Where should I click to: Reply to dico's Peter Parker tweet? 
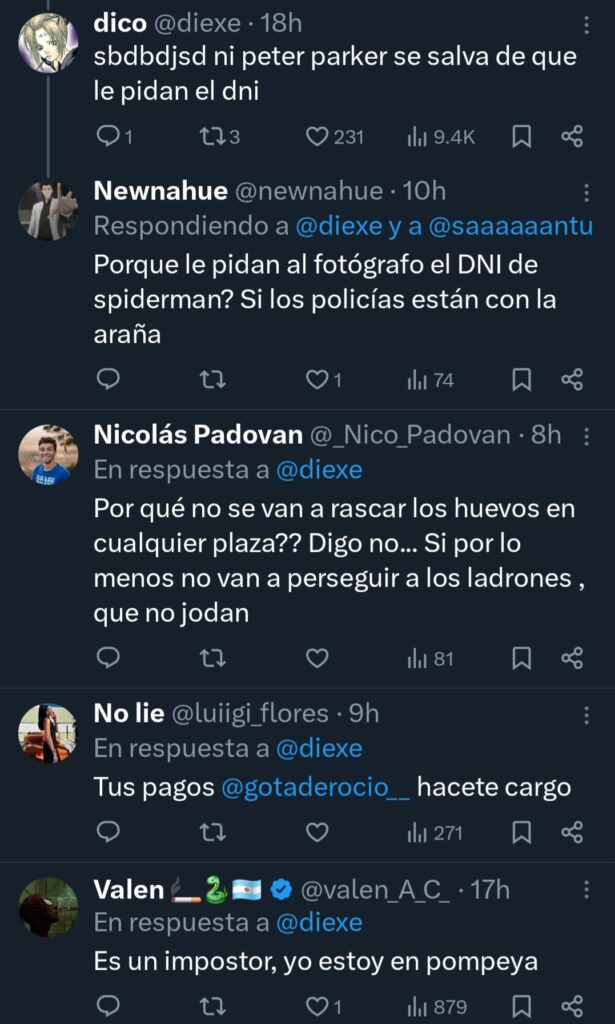pos(108,137)
